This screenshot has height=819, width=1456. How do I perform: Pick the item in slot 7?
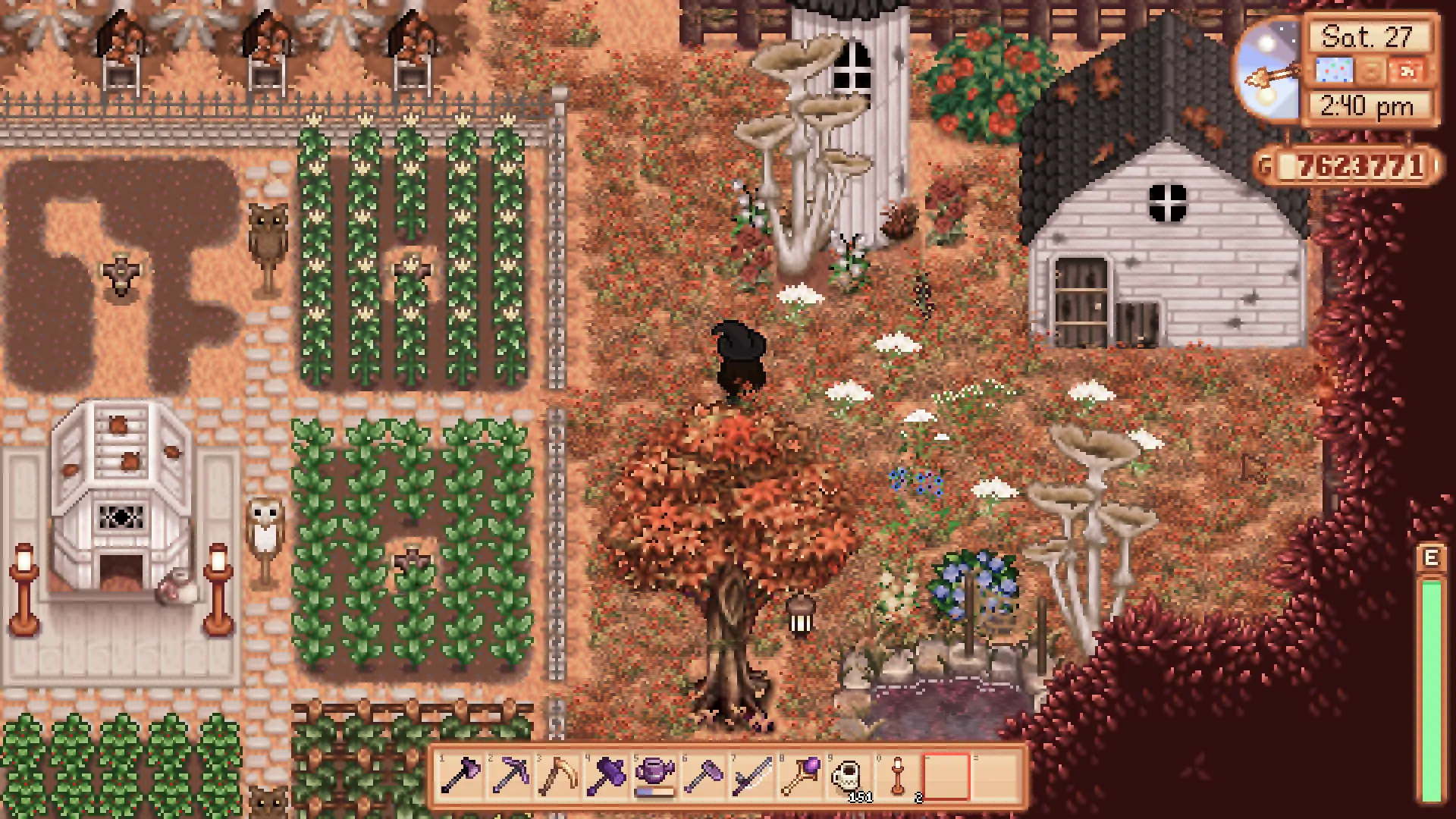(x=752, y=777)
